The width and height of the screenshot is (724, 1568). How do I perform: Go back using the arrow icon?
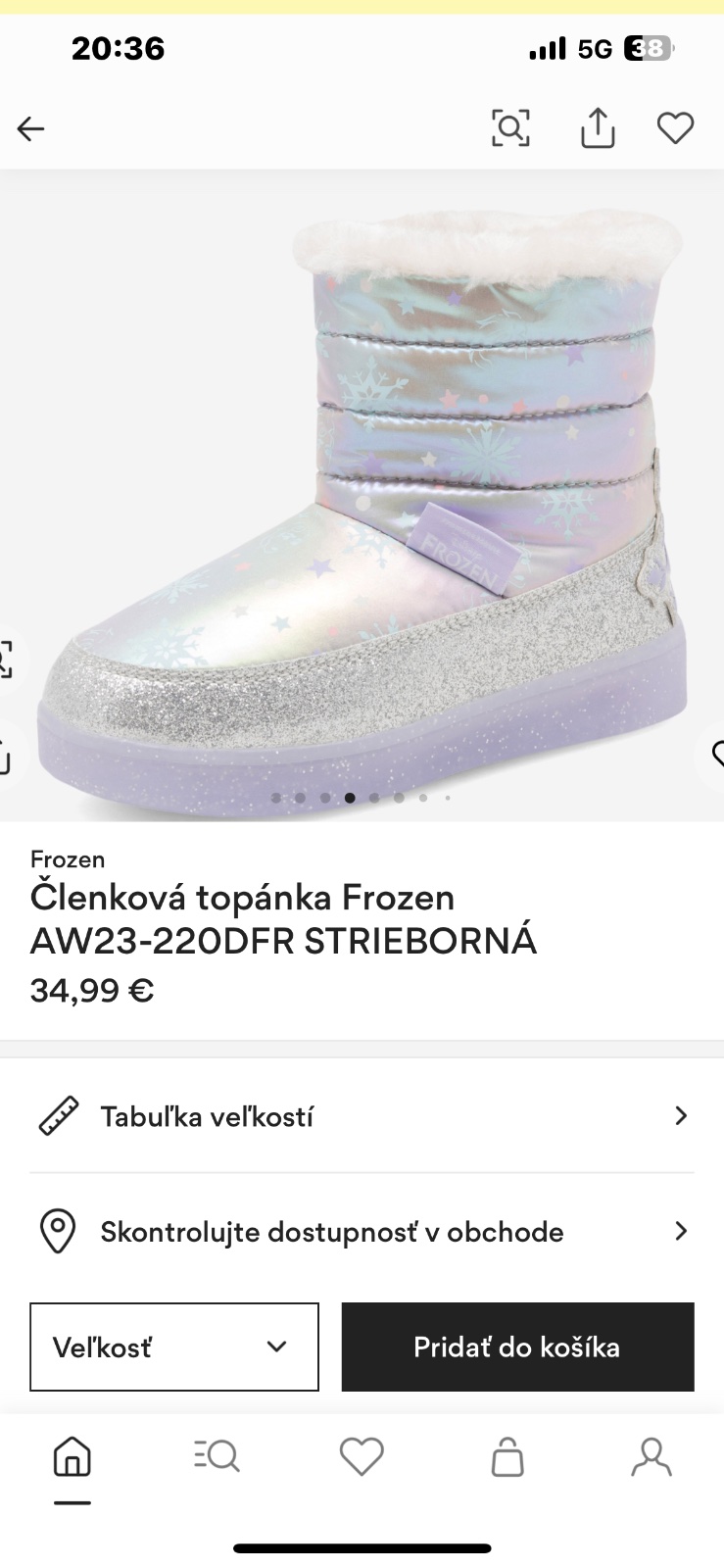pyautogui.click(x=31, y=128)
